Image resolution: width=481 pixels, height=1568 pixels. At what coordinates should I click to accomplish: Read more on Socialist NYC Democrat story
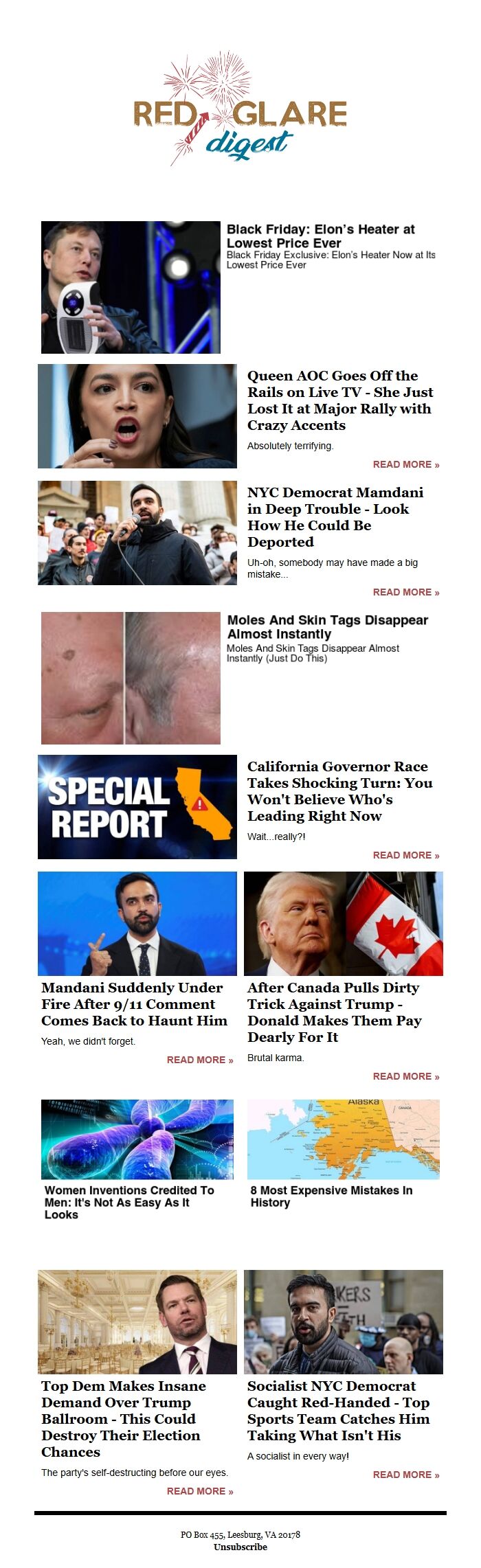[x=405, y=1475]
